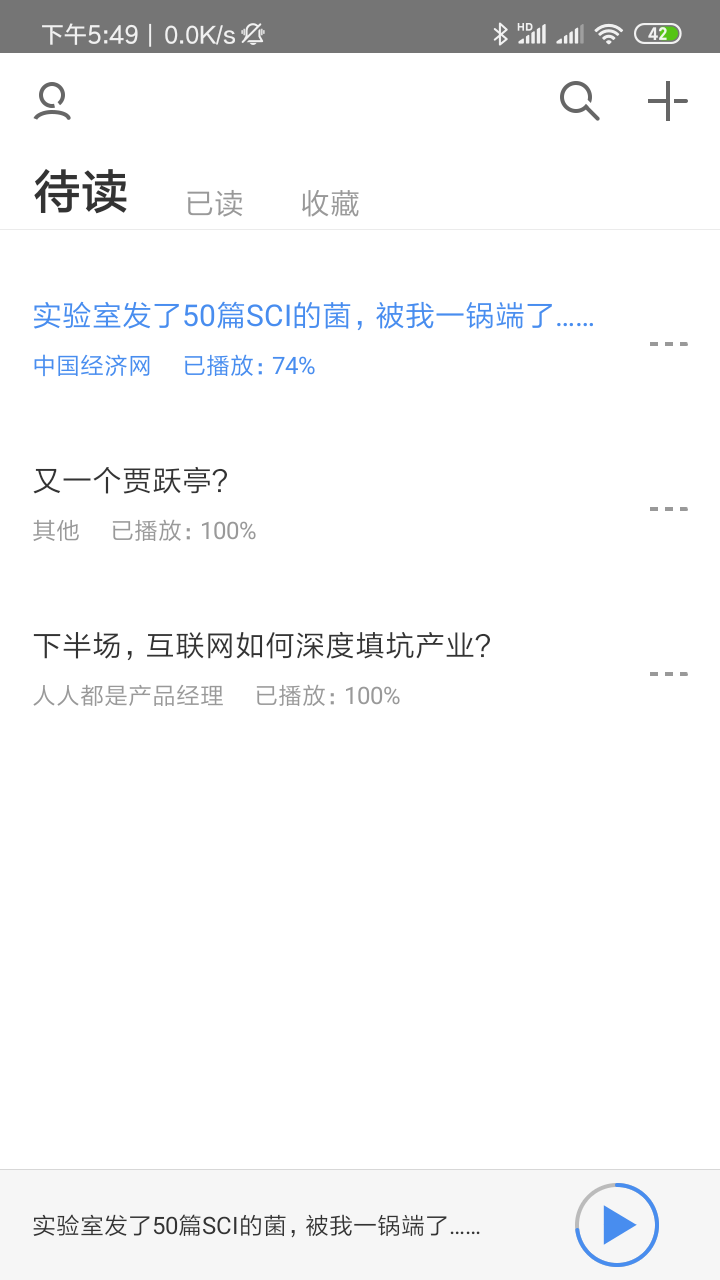Open the article 又一个贾跃亭
Screen dimensions: 720x1280
(132, 481)
